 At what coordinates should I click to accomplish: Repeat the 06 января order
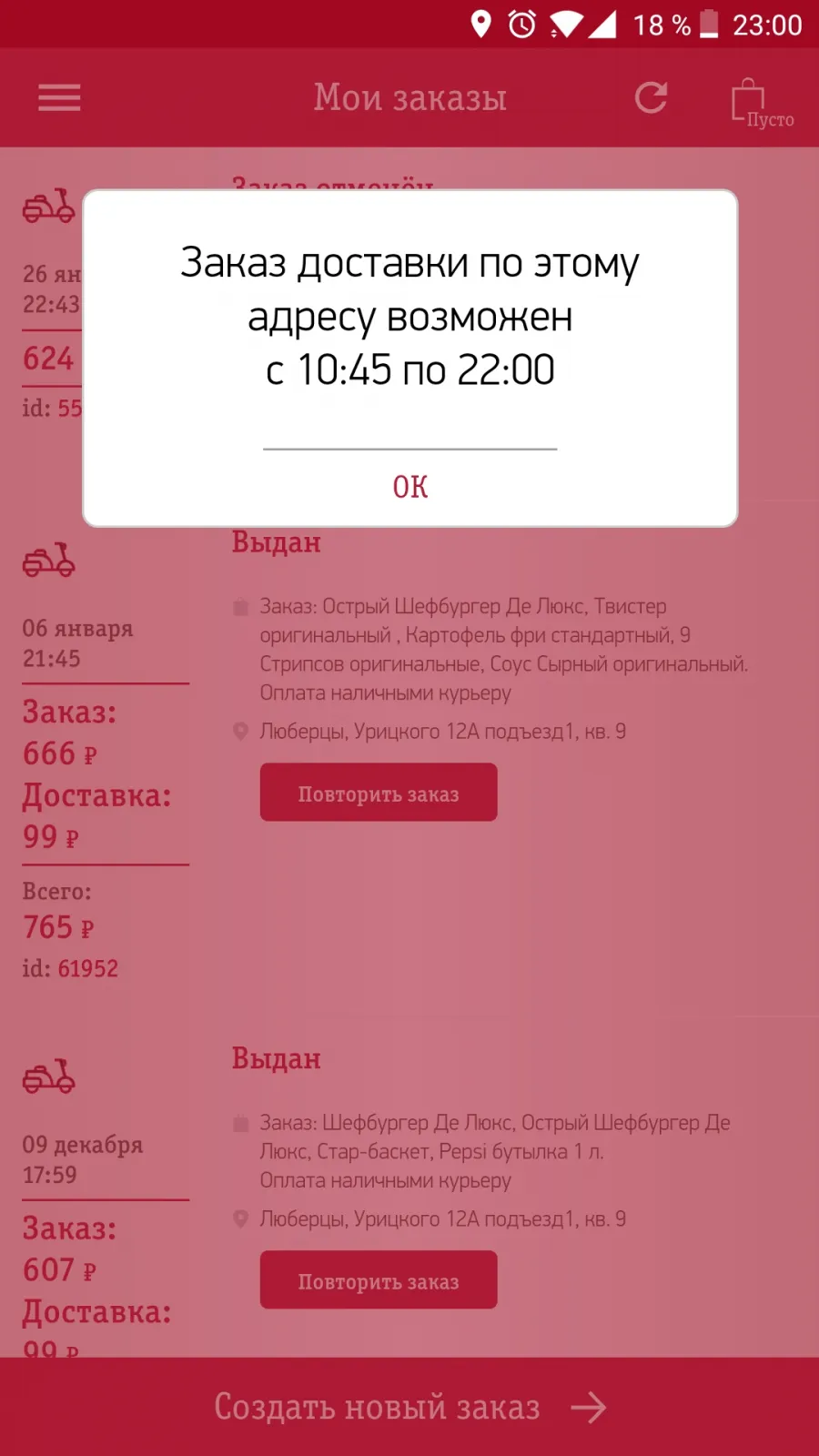tap(379, 793)
